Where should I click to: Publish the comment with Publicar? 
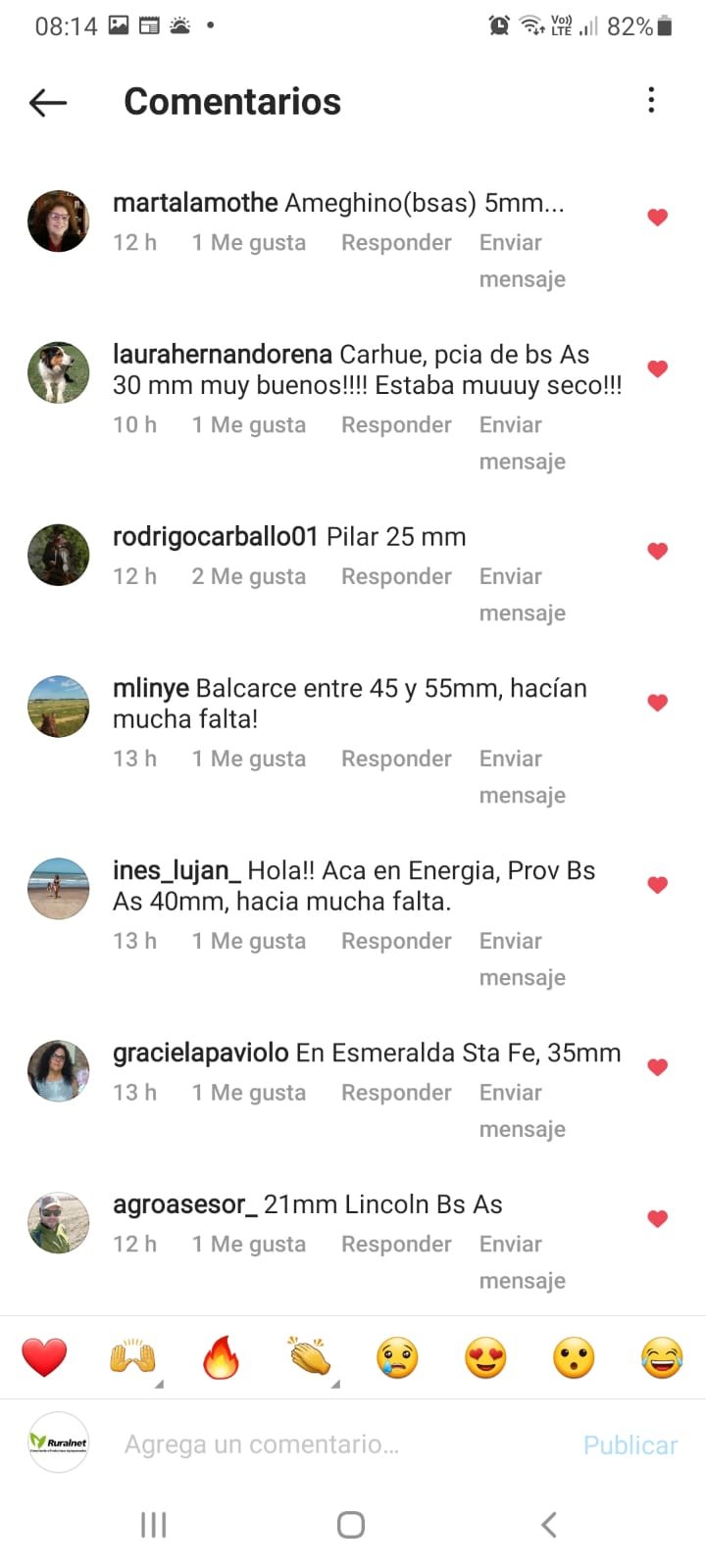pos(630,1445)
